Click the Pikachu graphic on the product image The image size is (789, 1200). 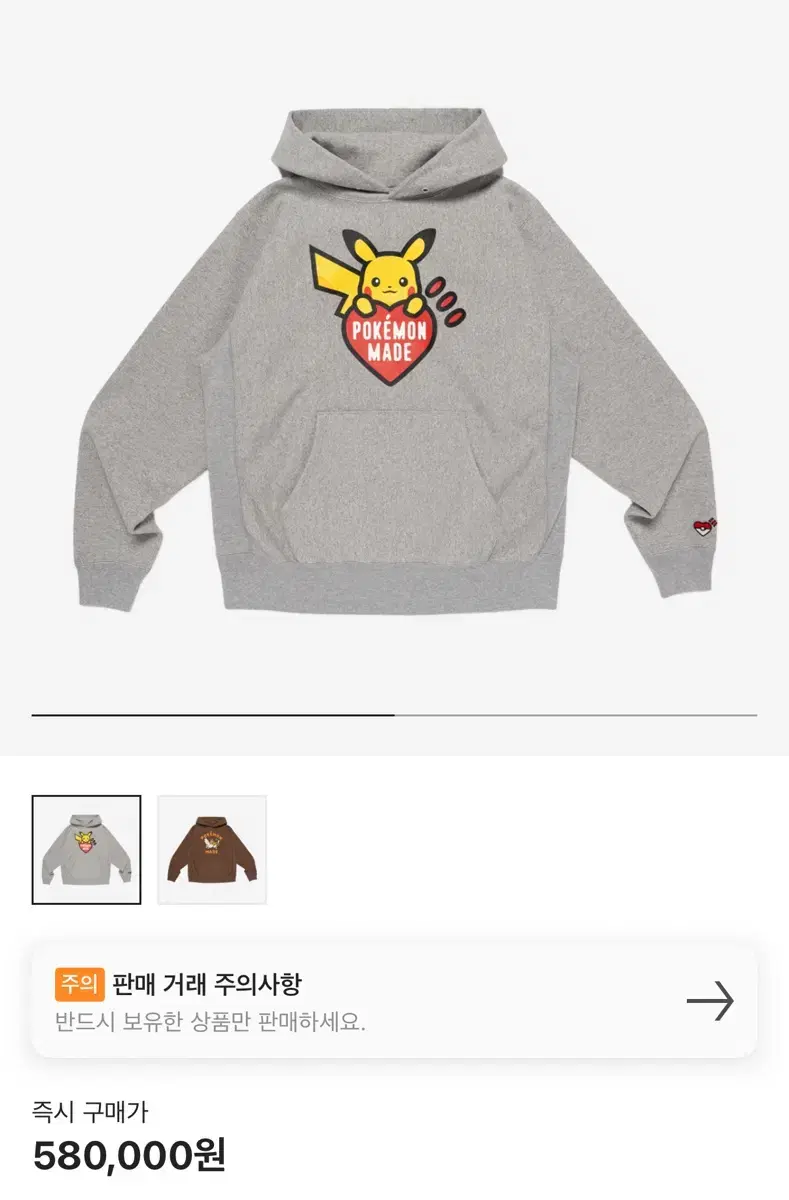click(x=388, y=268)
